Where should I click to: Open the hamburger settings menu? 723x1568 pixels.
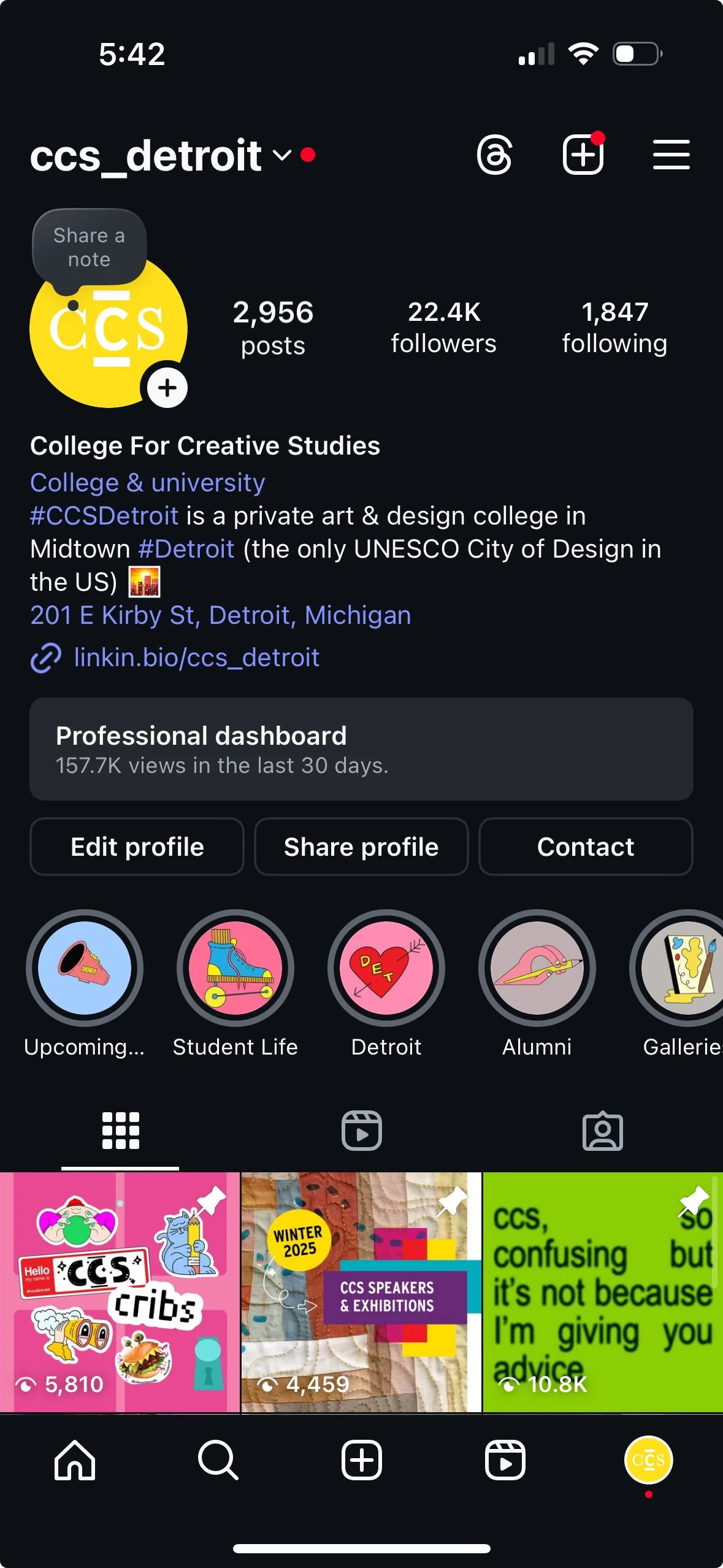pos(671,155)
